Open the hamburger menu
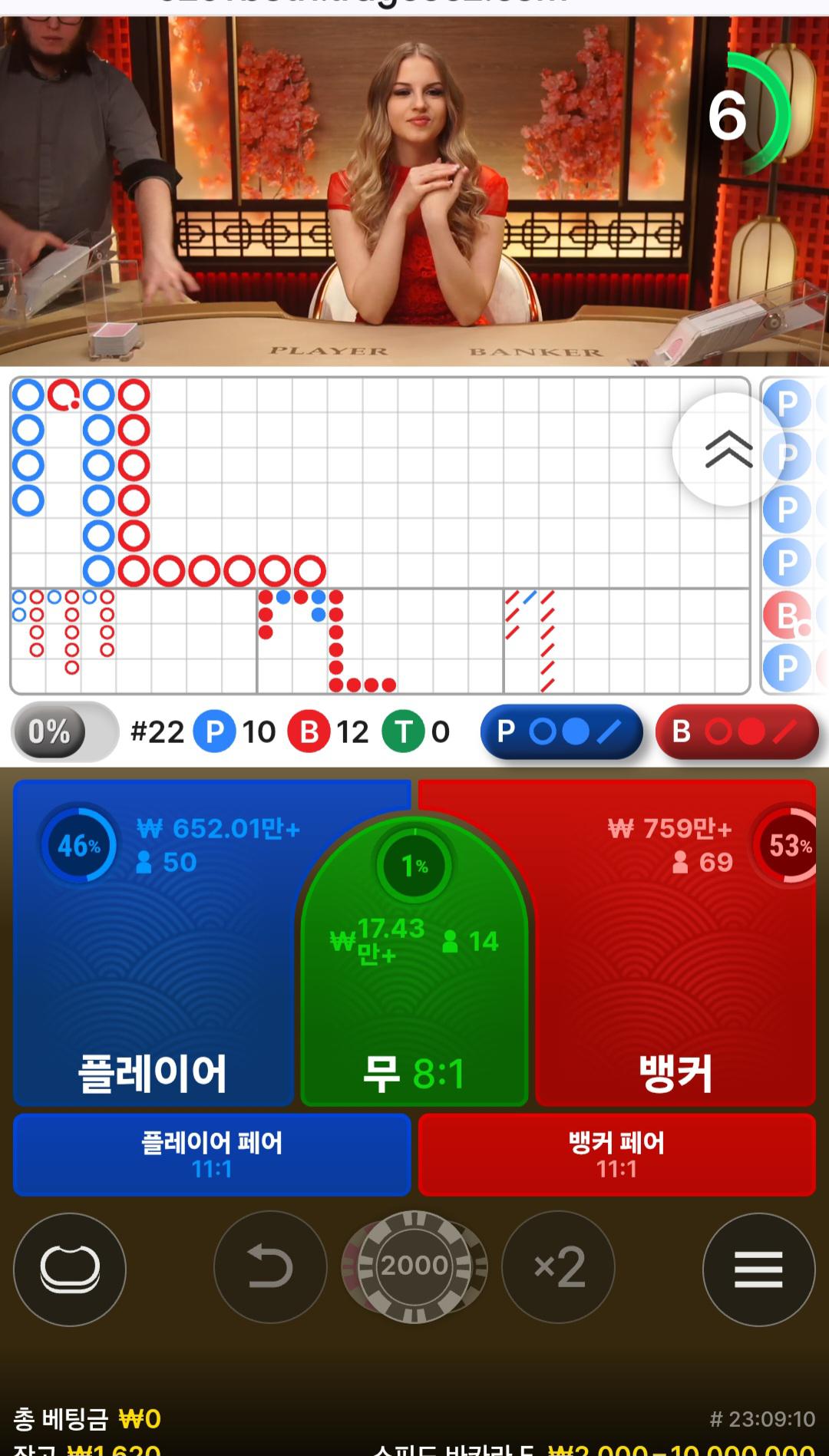 pyautogui.click(x=758, y=1269)
